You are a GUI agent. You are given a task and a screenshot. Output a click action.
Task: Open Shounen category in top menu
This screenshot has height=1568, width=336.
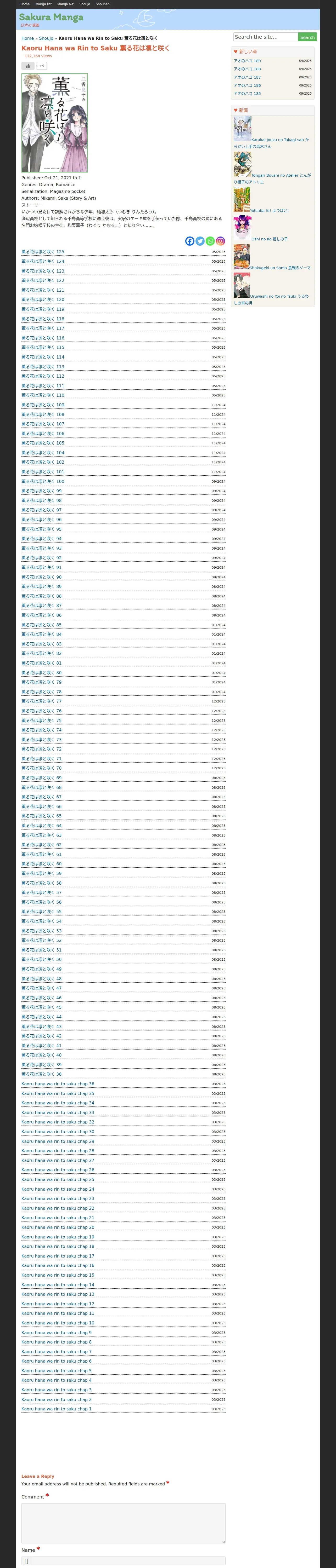click(x=102, y=4)
